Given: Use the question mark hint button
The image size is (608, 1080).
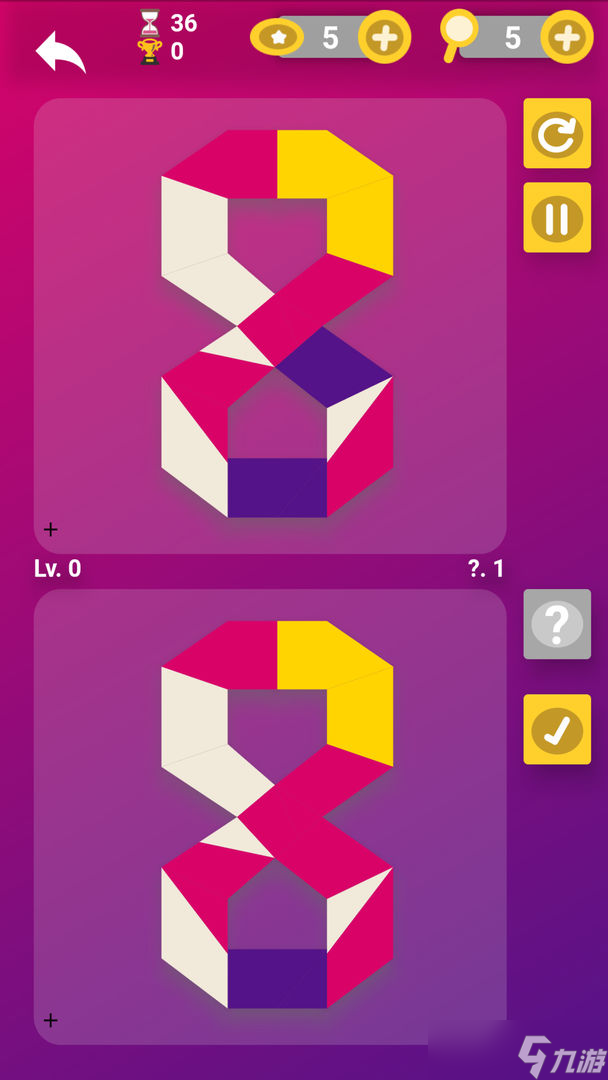Looking at the screenshot, I should (557, 625).
